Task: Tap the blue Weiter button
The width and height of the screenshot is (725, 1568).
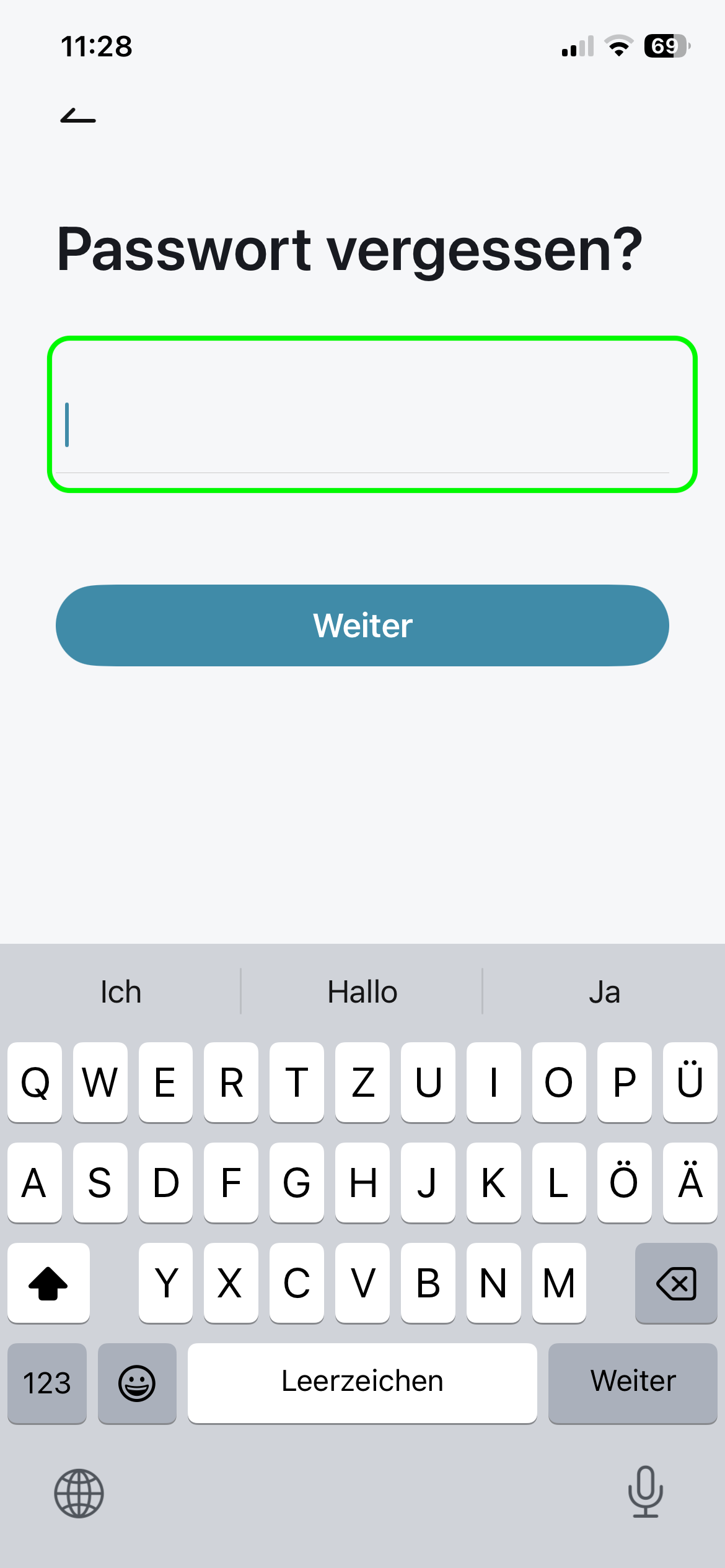Action: pos(362,625)
